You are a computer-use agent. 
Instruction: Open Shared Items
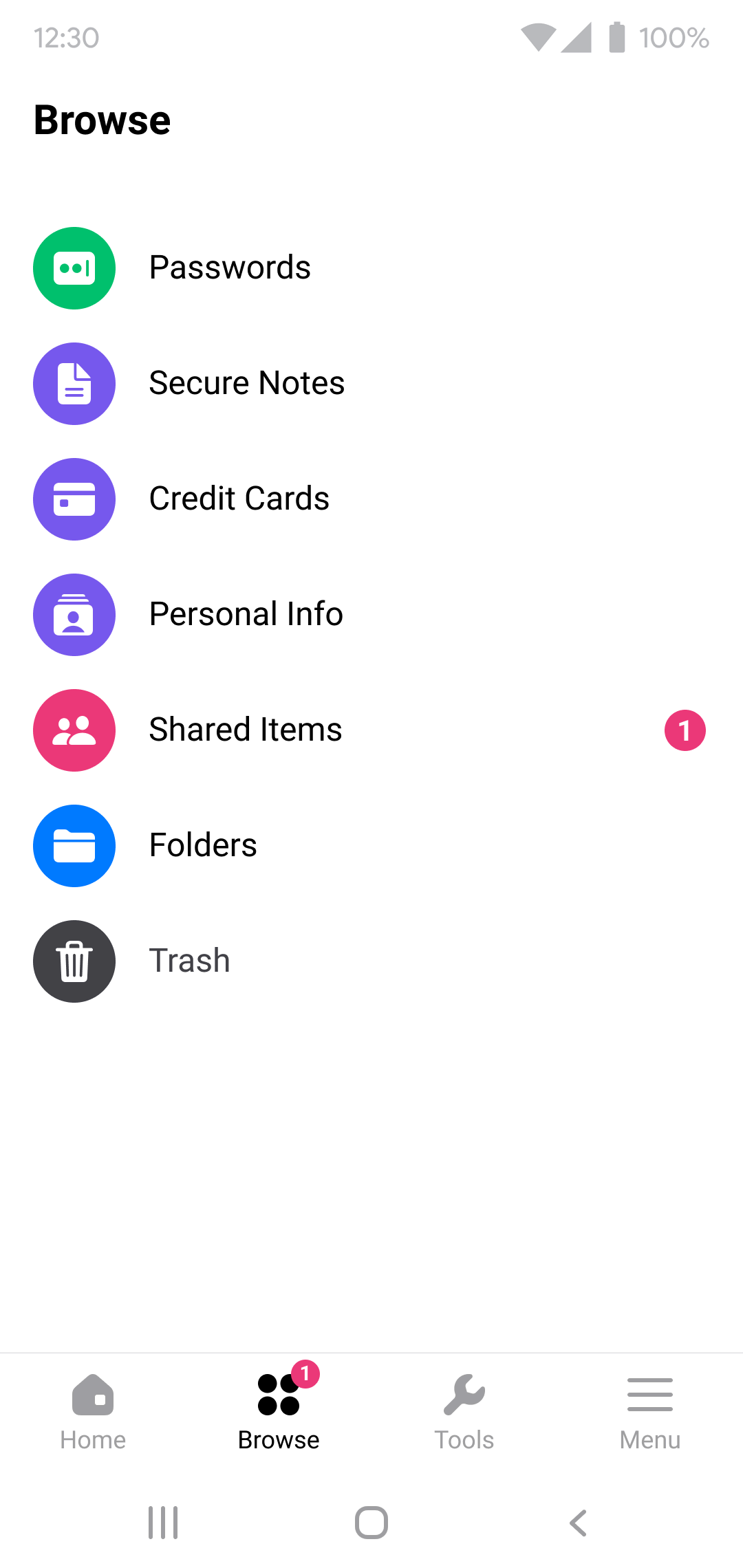(371, 730)
